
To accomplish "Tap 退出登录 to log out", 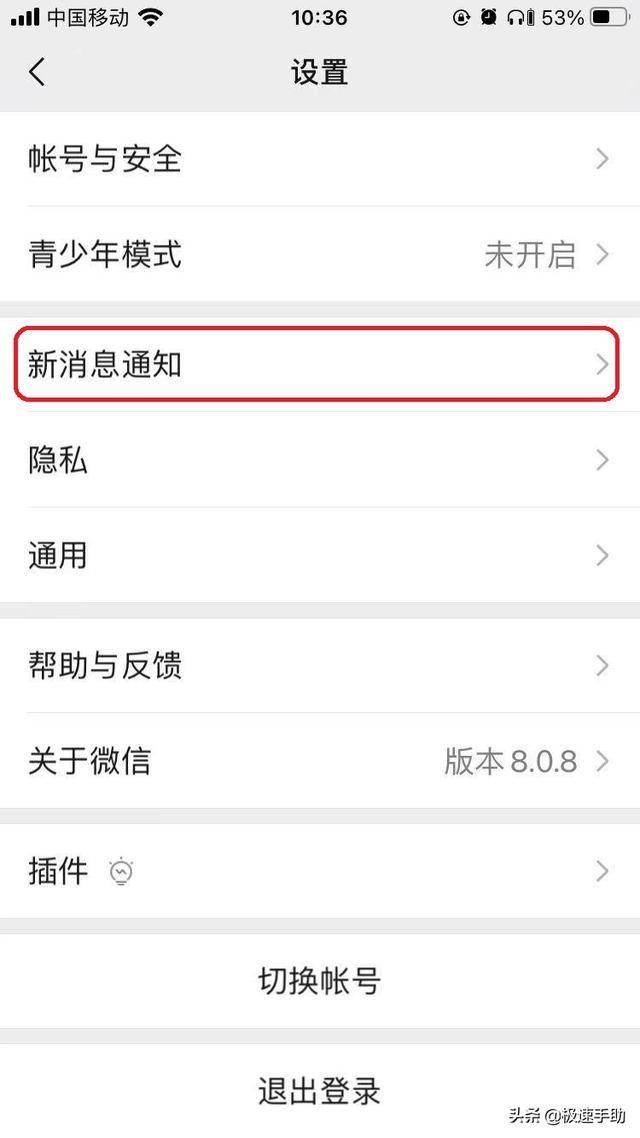I will pyautogui.click(x=320, y=1090).
